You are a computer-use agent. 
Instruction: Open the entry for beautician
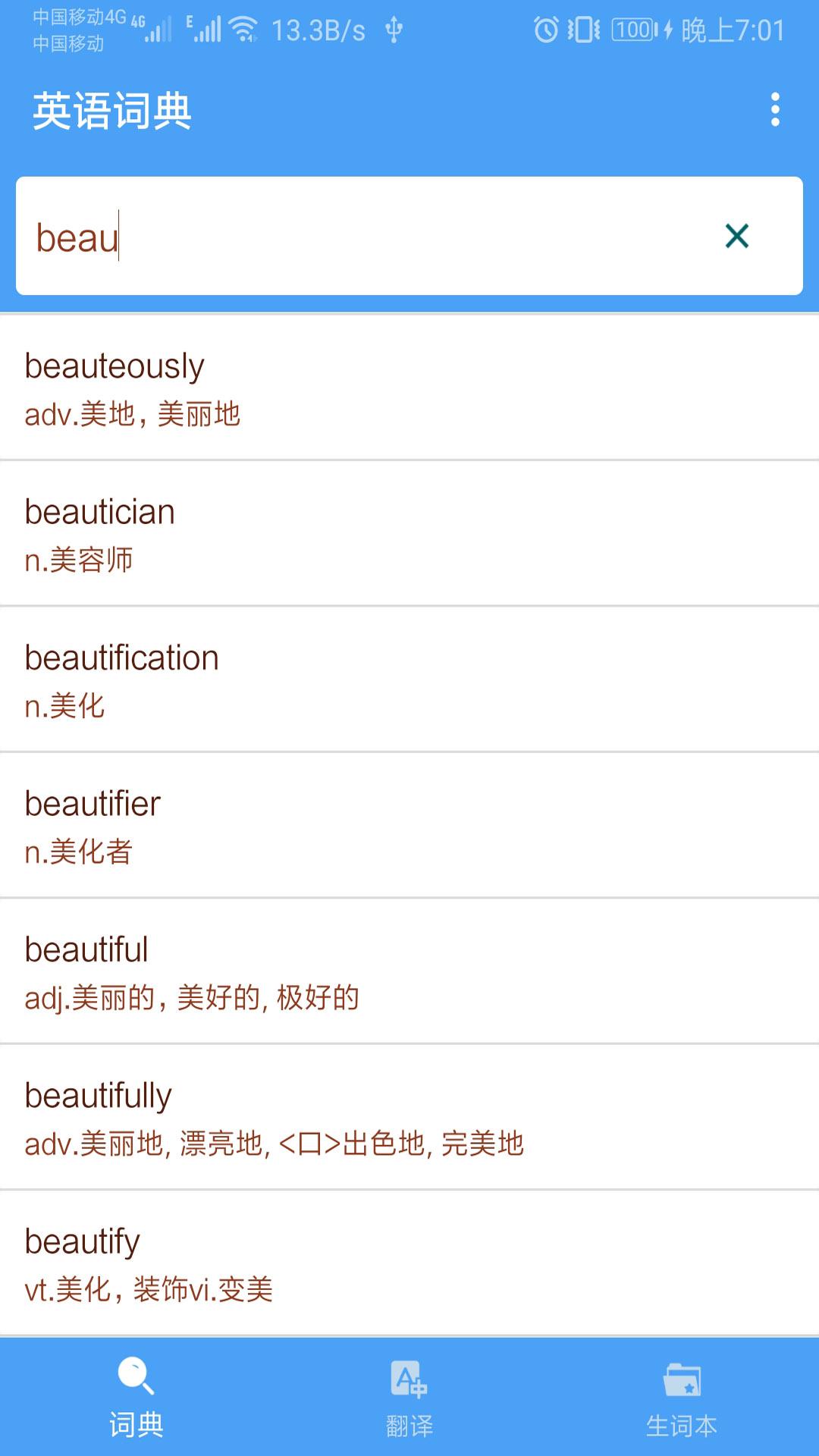pyautogui.click(x=409, y=533)
